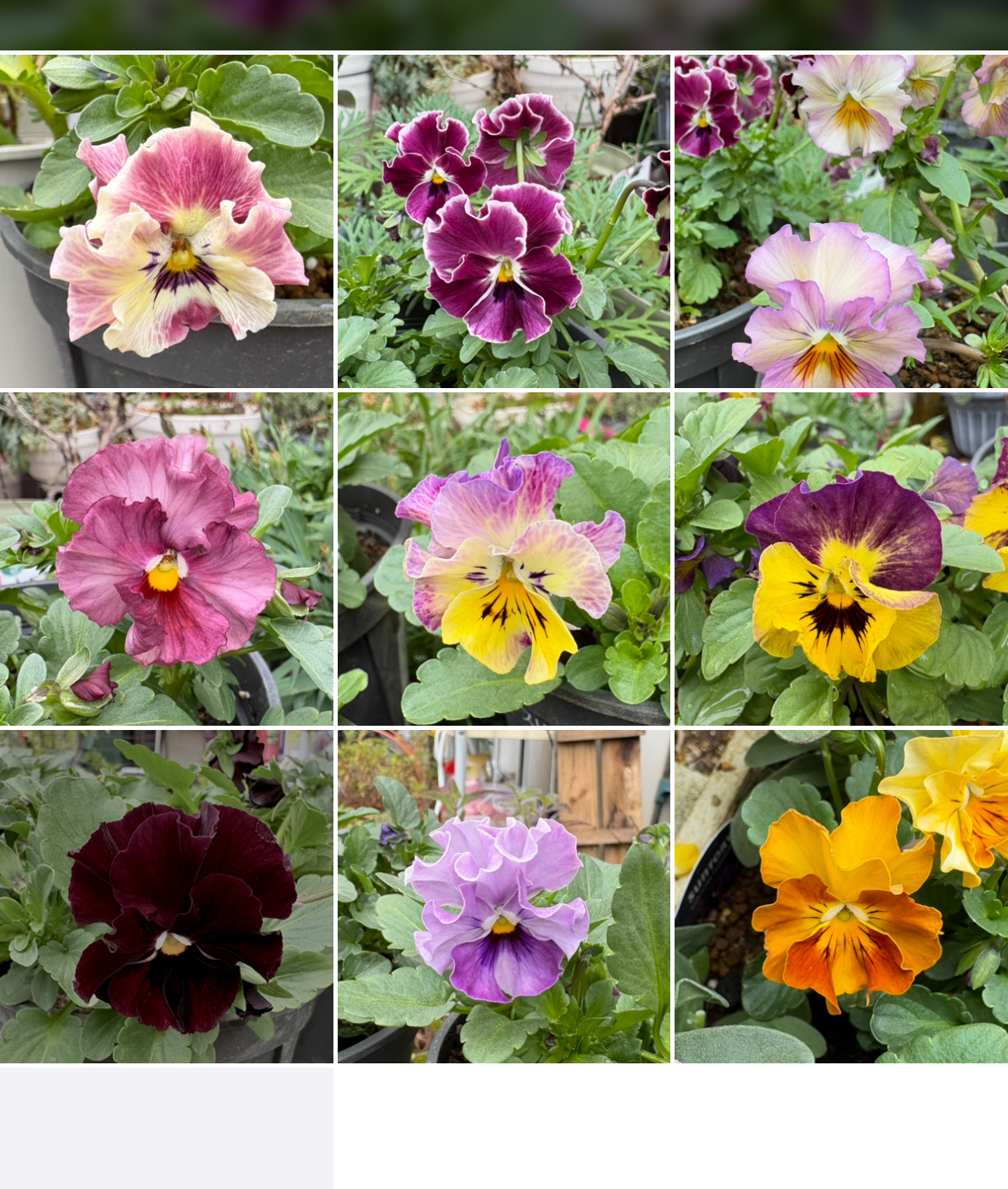Image resolution: width=1008 pixels, height=1189 pixels.
Task: Open the pink-lilac and yellow pansy photo
Action: 504,559
